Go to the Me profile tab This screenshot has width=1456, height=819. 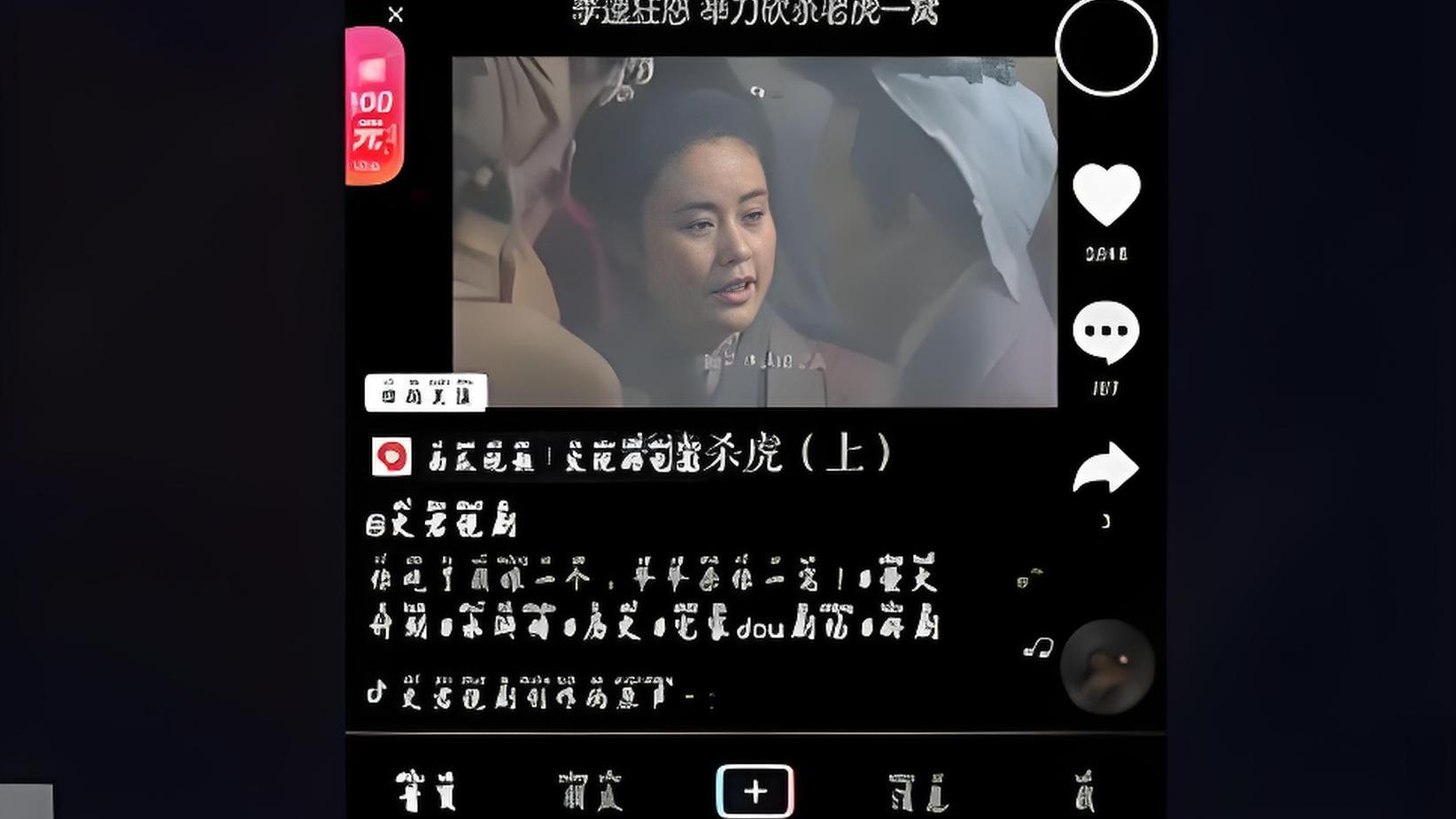pyautogui.click(x=1085, y=791)
